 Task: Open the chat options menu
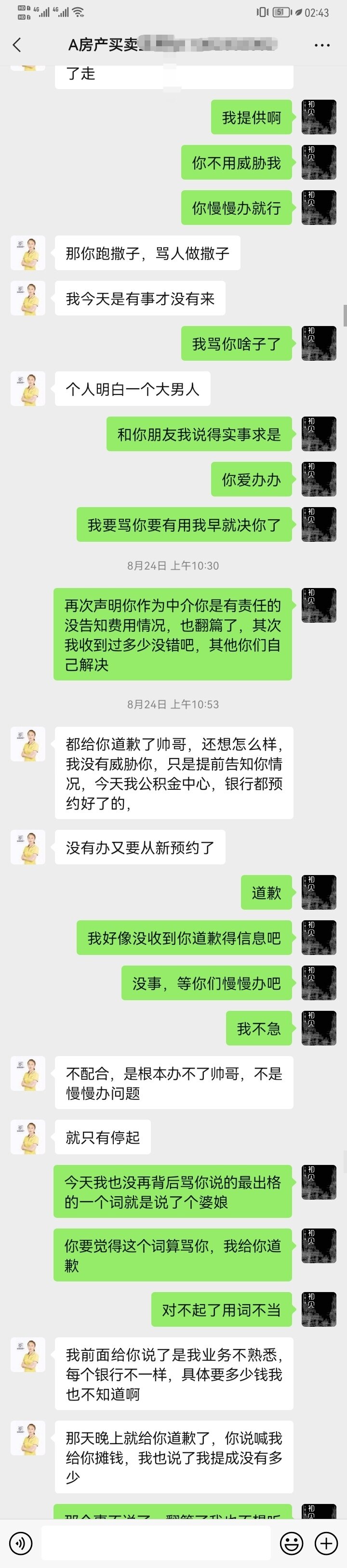(321, 45)
